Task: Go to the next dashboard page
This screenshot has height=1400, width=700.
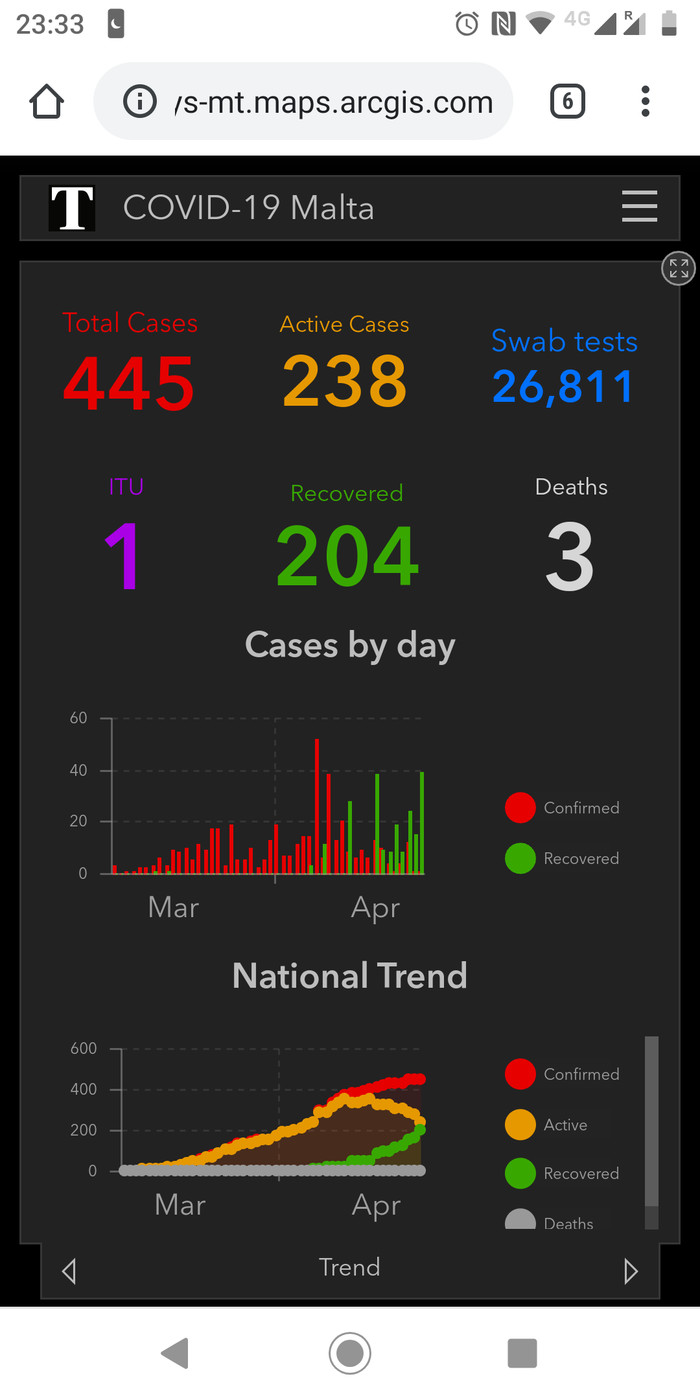Action: 631,1270
